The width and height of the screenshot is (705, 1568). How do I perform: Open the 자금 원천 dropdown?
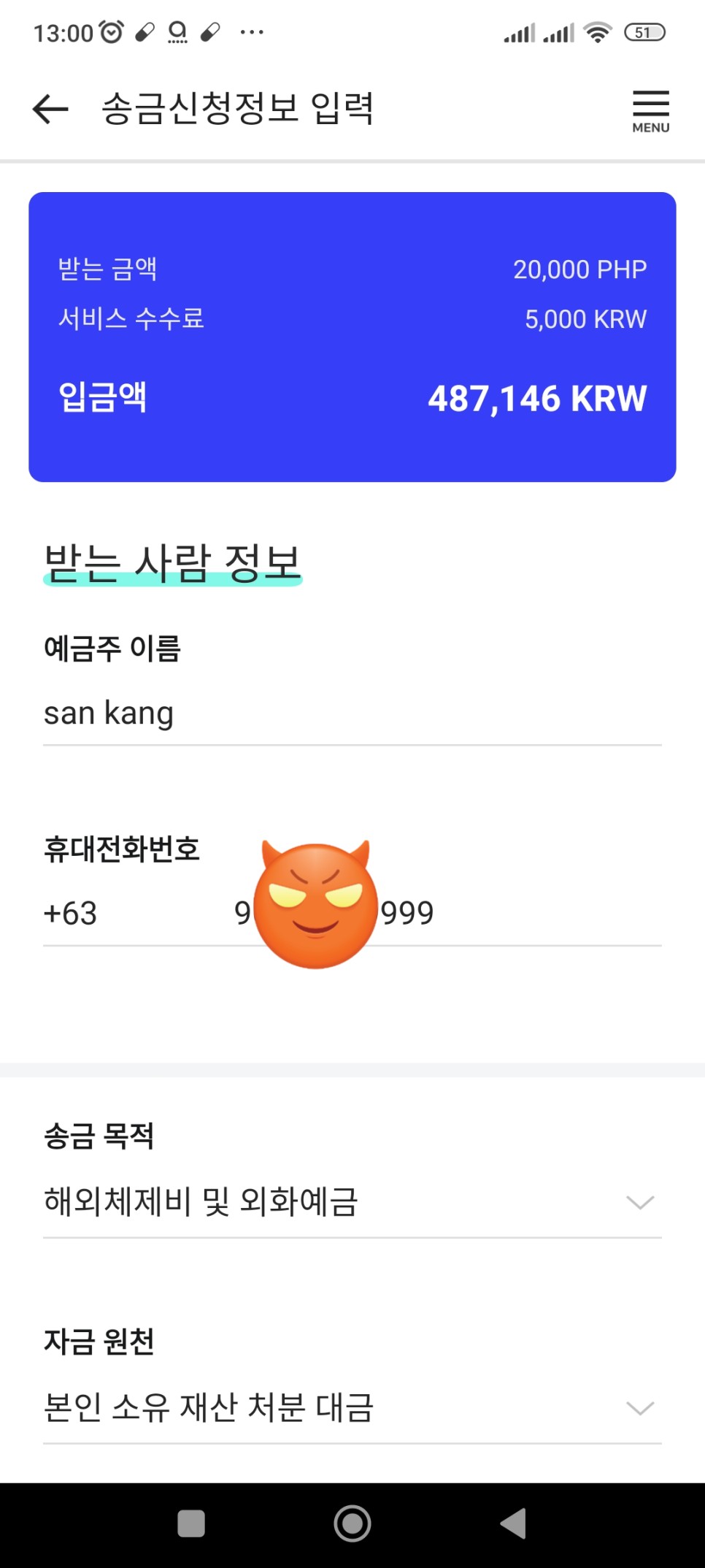coord(352,1407)
